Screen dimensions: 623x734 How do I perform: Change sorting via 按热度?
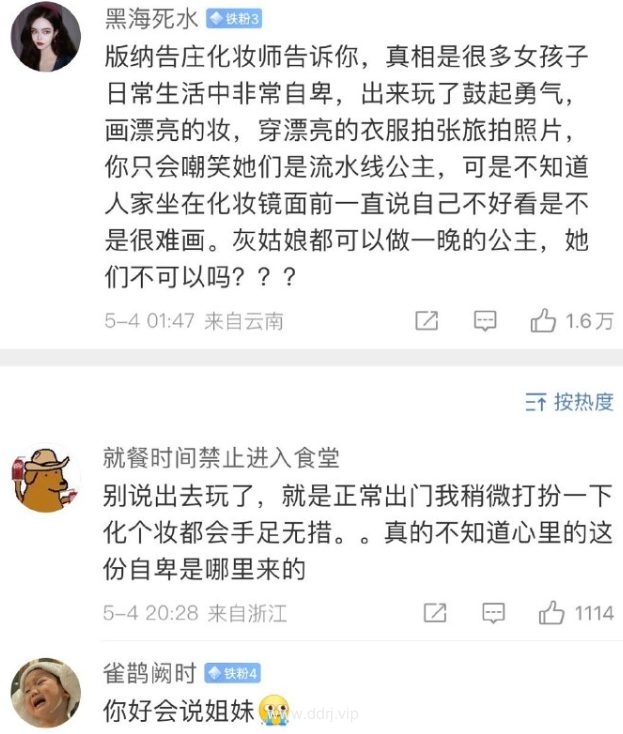pos(569,402)
